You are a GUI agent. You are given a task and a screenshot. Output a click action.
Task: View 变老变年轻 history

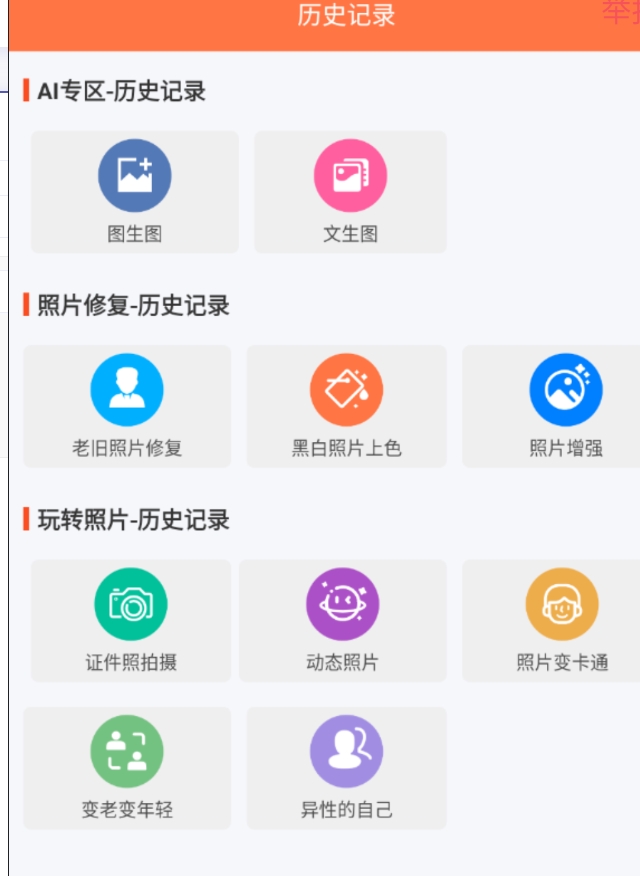coord(127,767)
